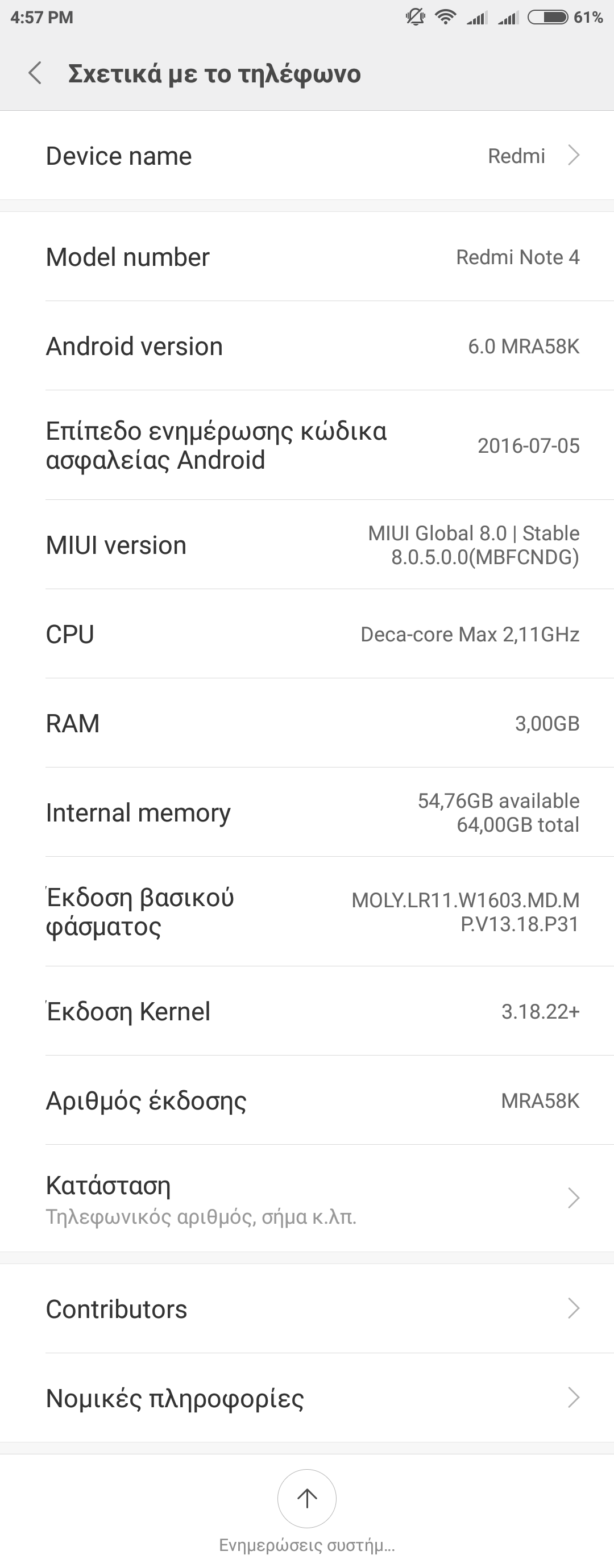Image resolution: width=614 pixels, height=1568 pixels.
Task: Tap the system updates arrow button
Action: pos(307,1498)
